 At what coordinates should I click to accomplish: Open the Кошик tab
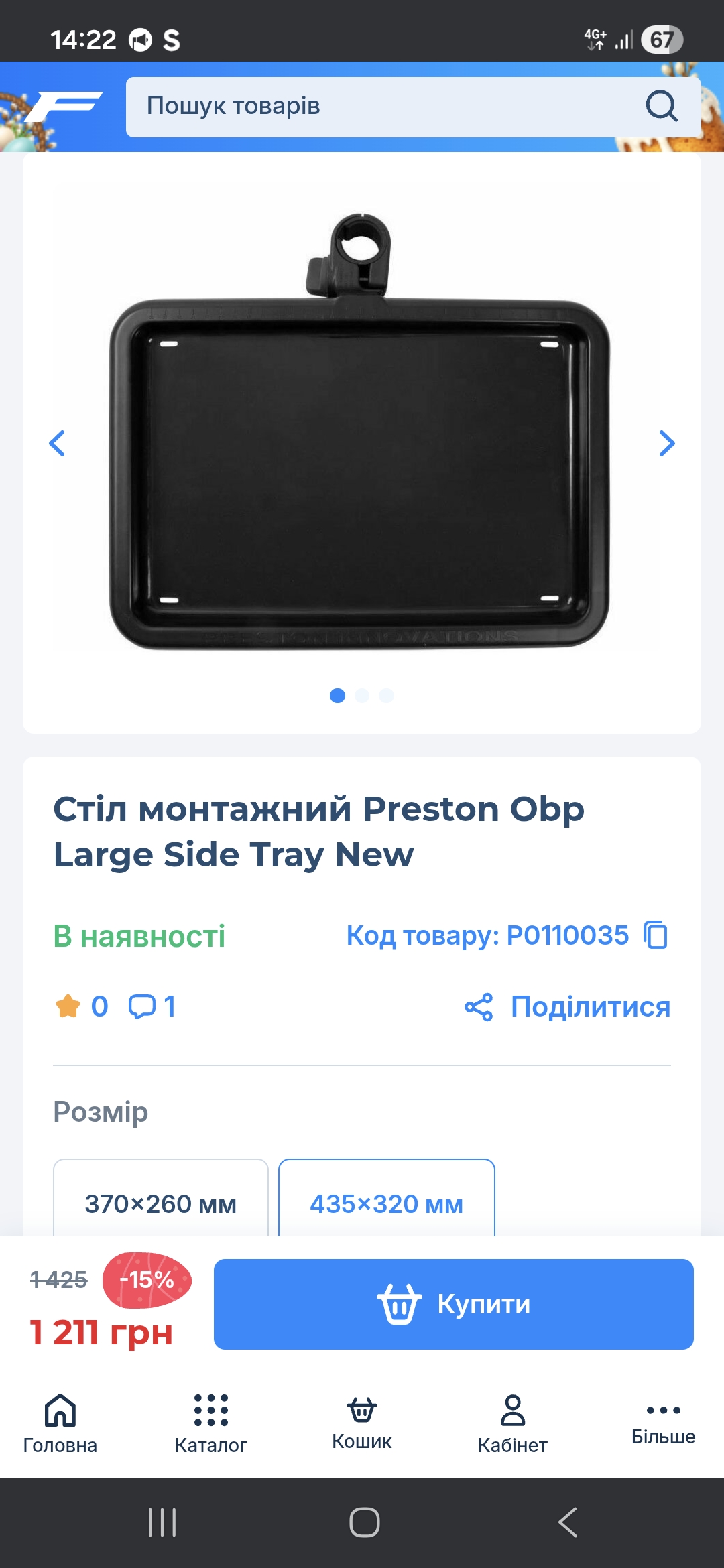[362, 1422]
